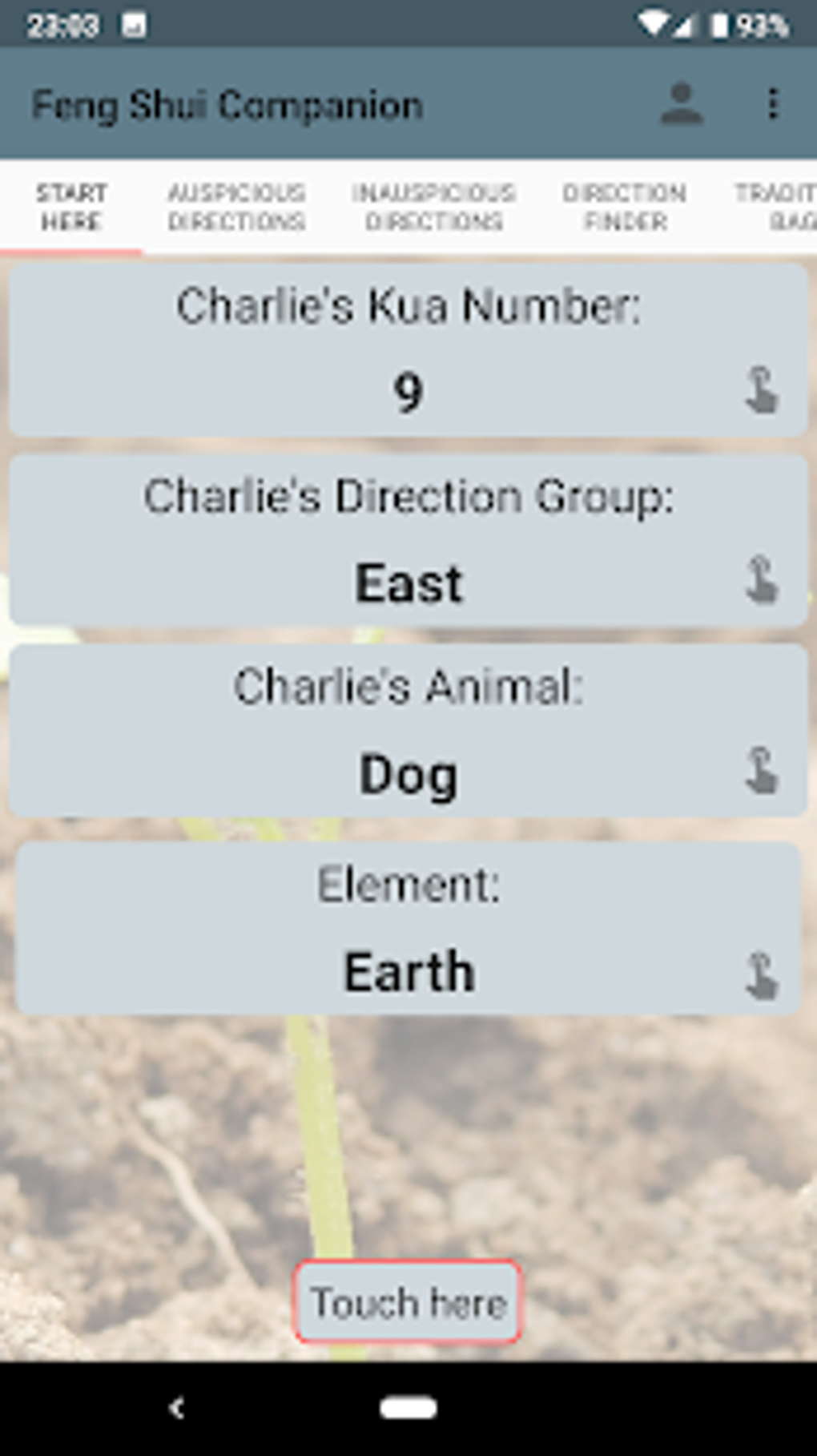Open the Direction Finder tab

point(624,207)
